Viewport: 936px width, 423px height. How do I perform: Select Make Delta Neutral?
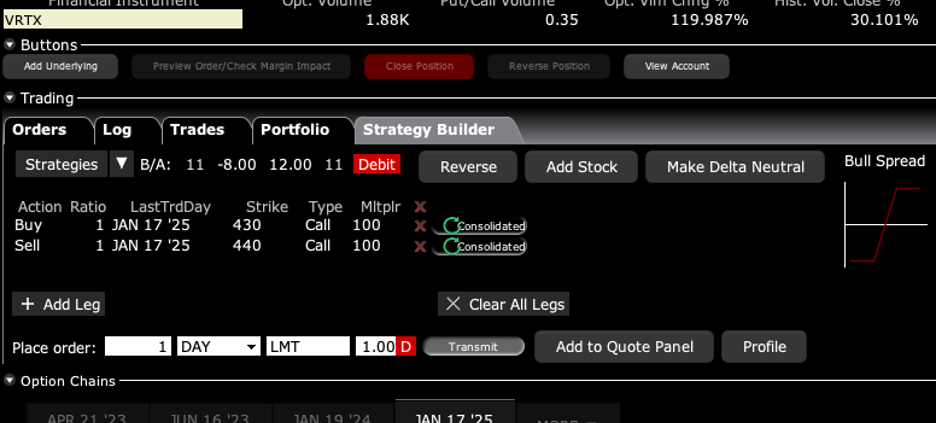735,167
